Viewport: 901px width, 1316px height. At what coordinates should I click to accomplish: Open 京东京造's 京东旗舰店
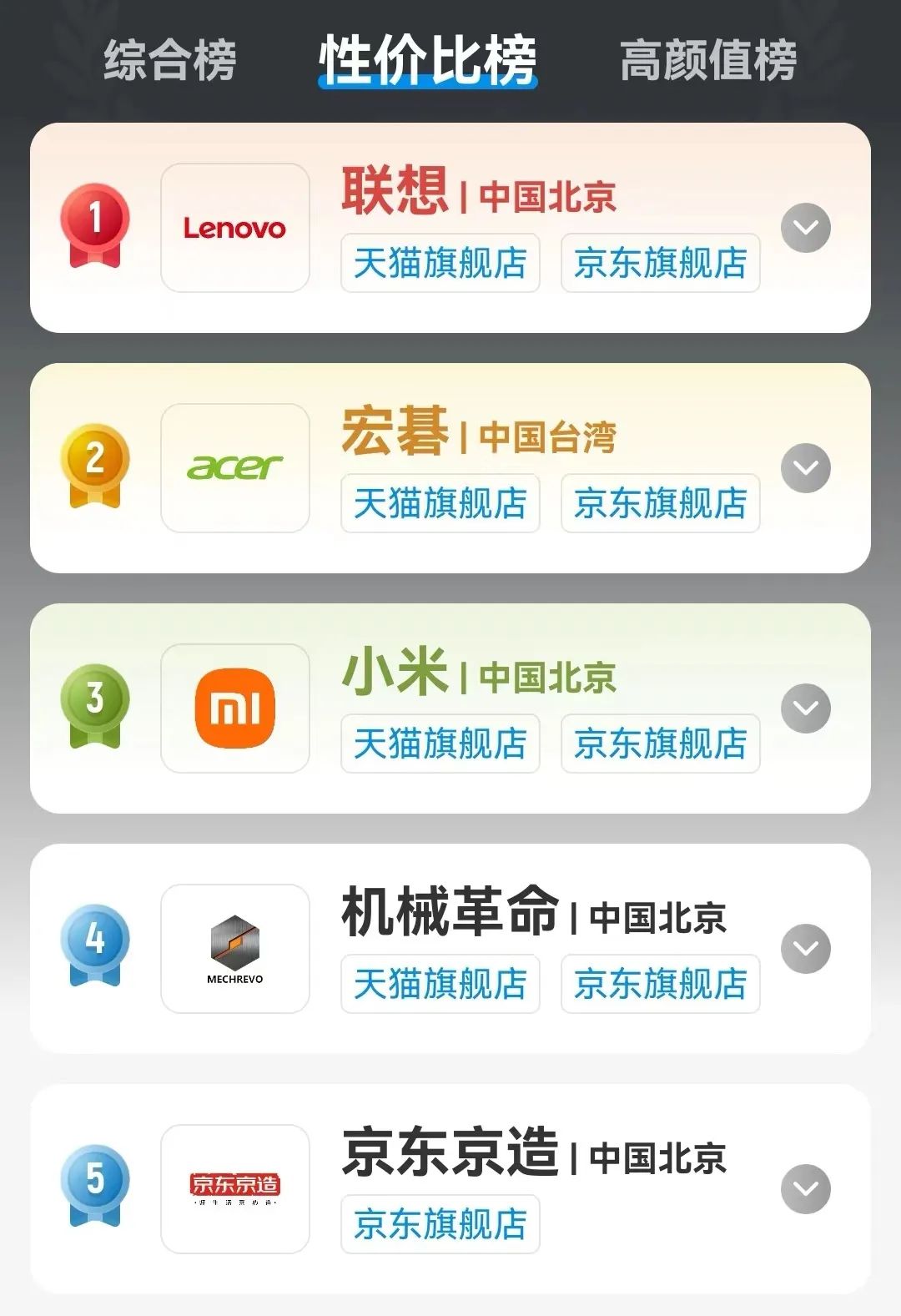(x=440, y=1224)
